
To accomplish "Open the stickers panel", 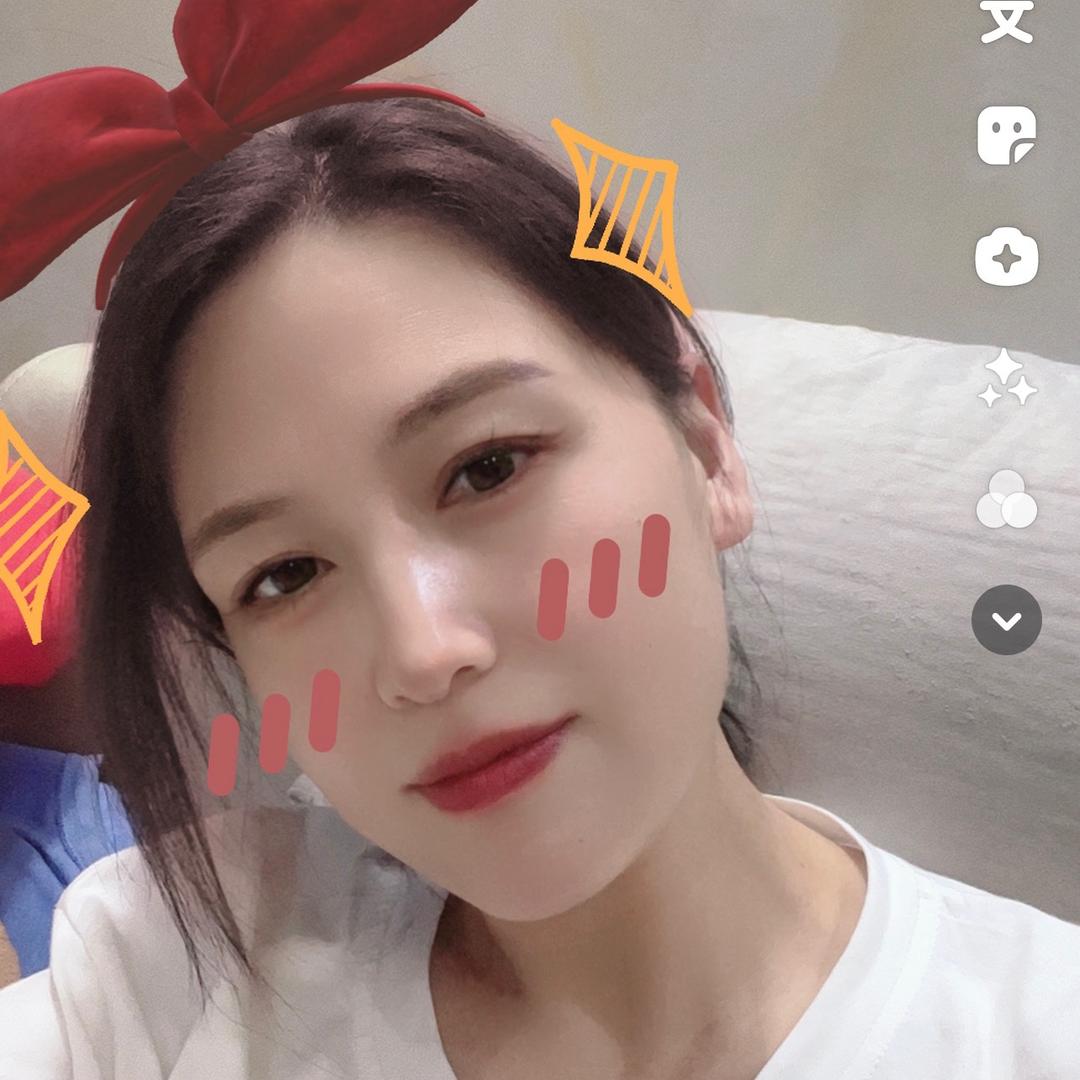I will tap(1006, 136).
